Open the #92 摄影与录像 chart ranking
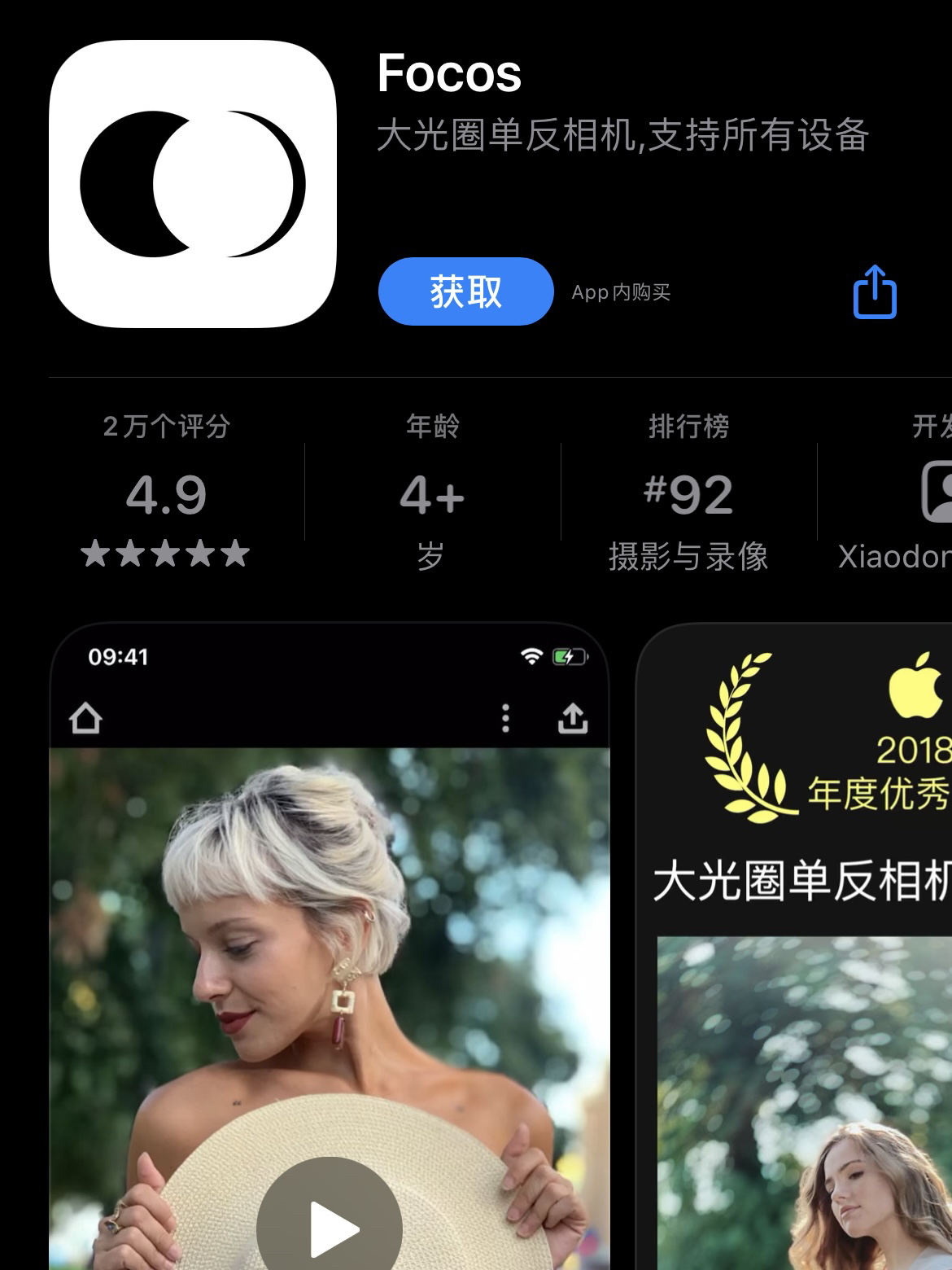Image resolution: width=952 pixels, height=1270 pixels. (x=688, y=493)
